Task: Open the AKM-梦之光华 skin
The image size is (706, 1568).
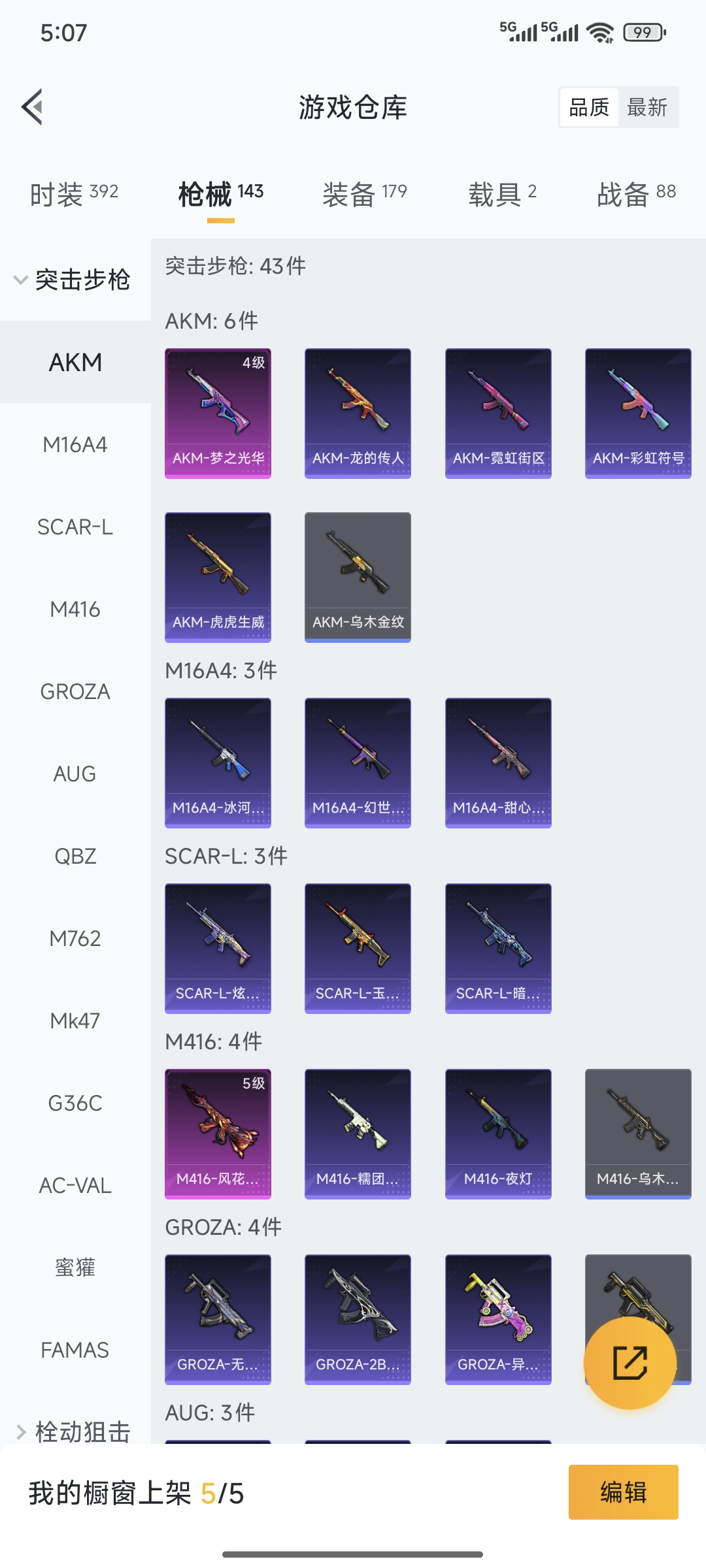Action: click(218, 413)
